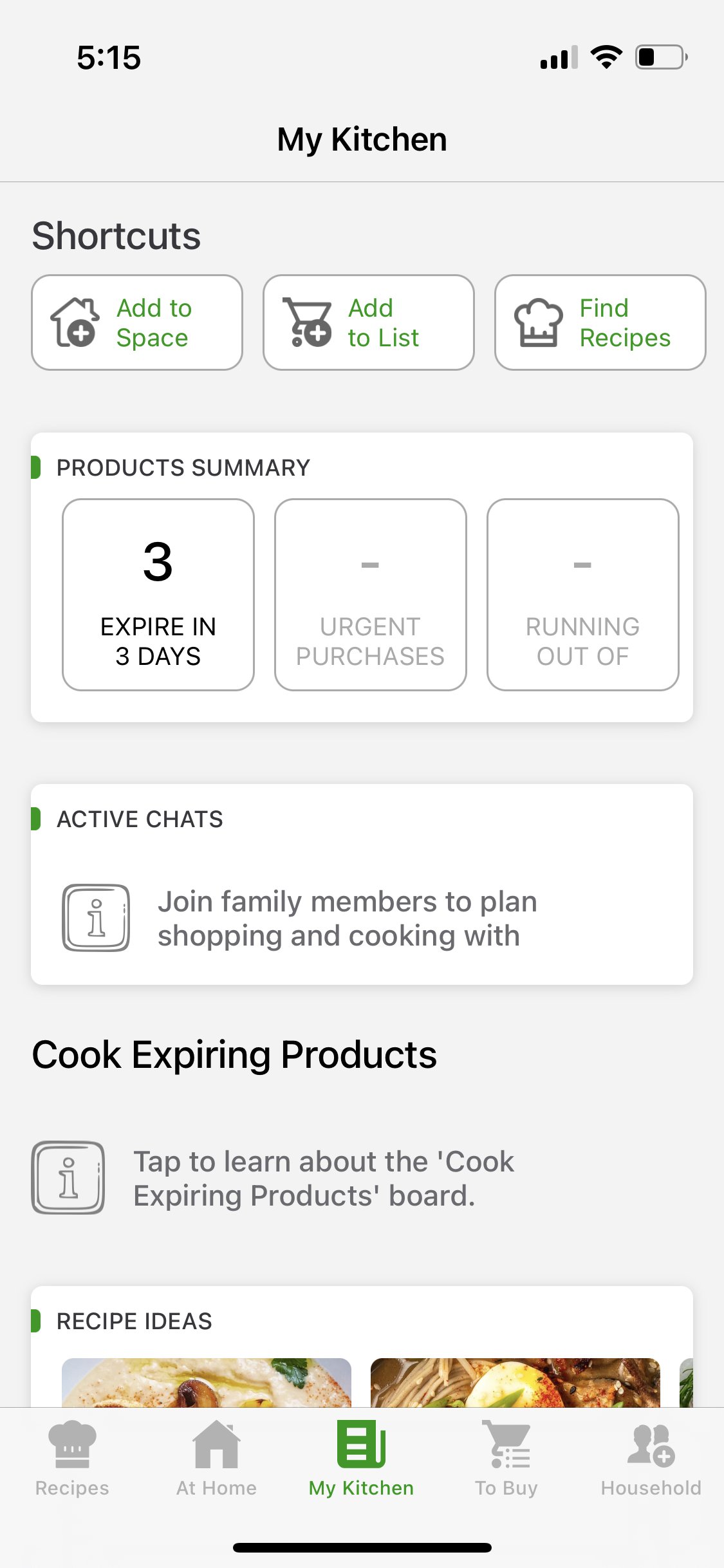Check the Running Out Of summary card
Image resolution: width=724 pixels, height=1568 pixels.
(x=582, y=594)
